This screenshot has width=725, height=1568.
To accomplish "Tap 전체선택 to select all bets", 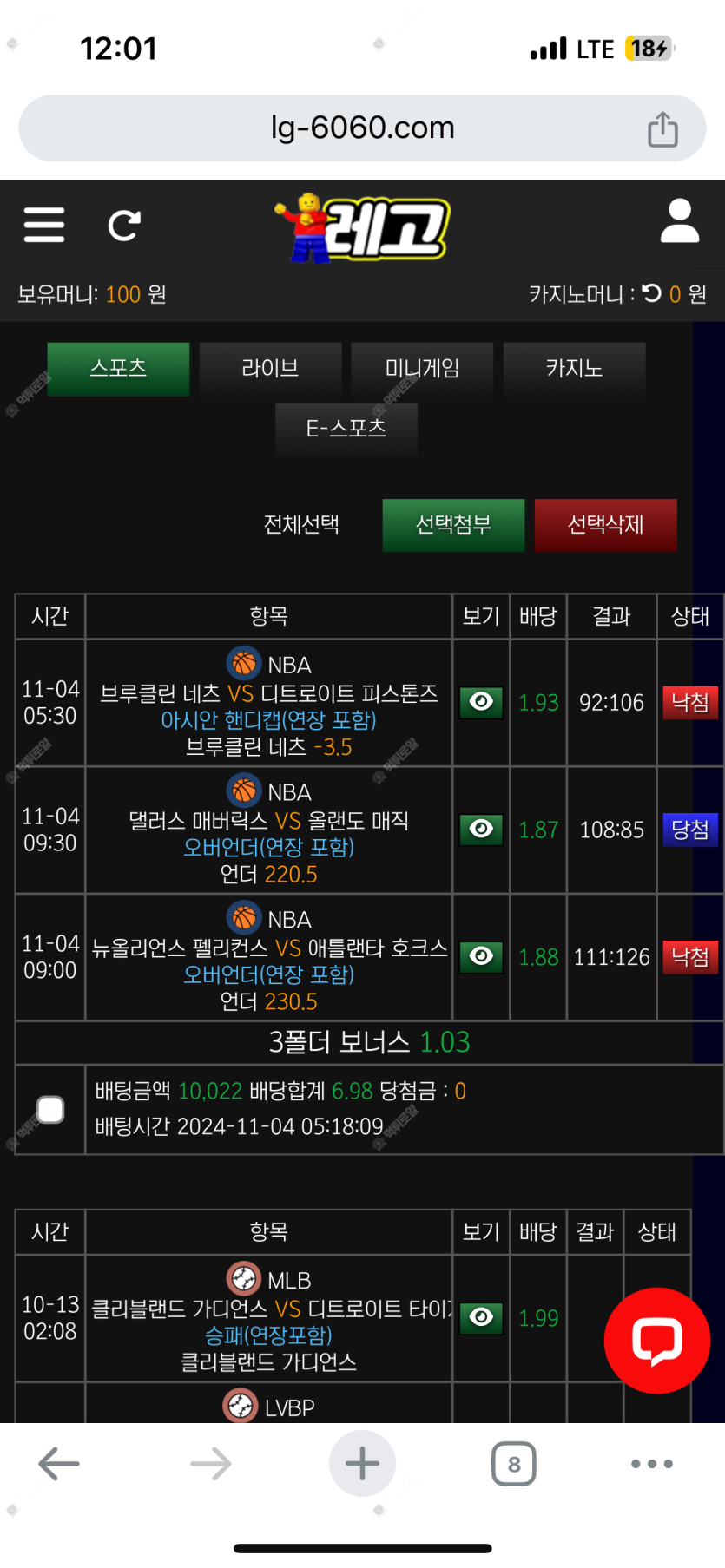I will pos(301,525).
